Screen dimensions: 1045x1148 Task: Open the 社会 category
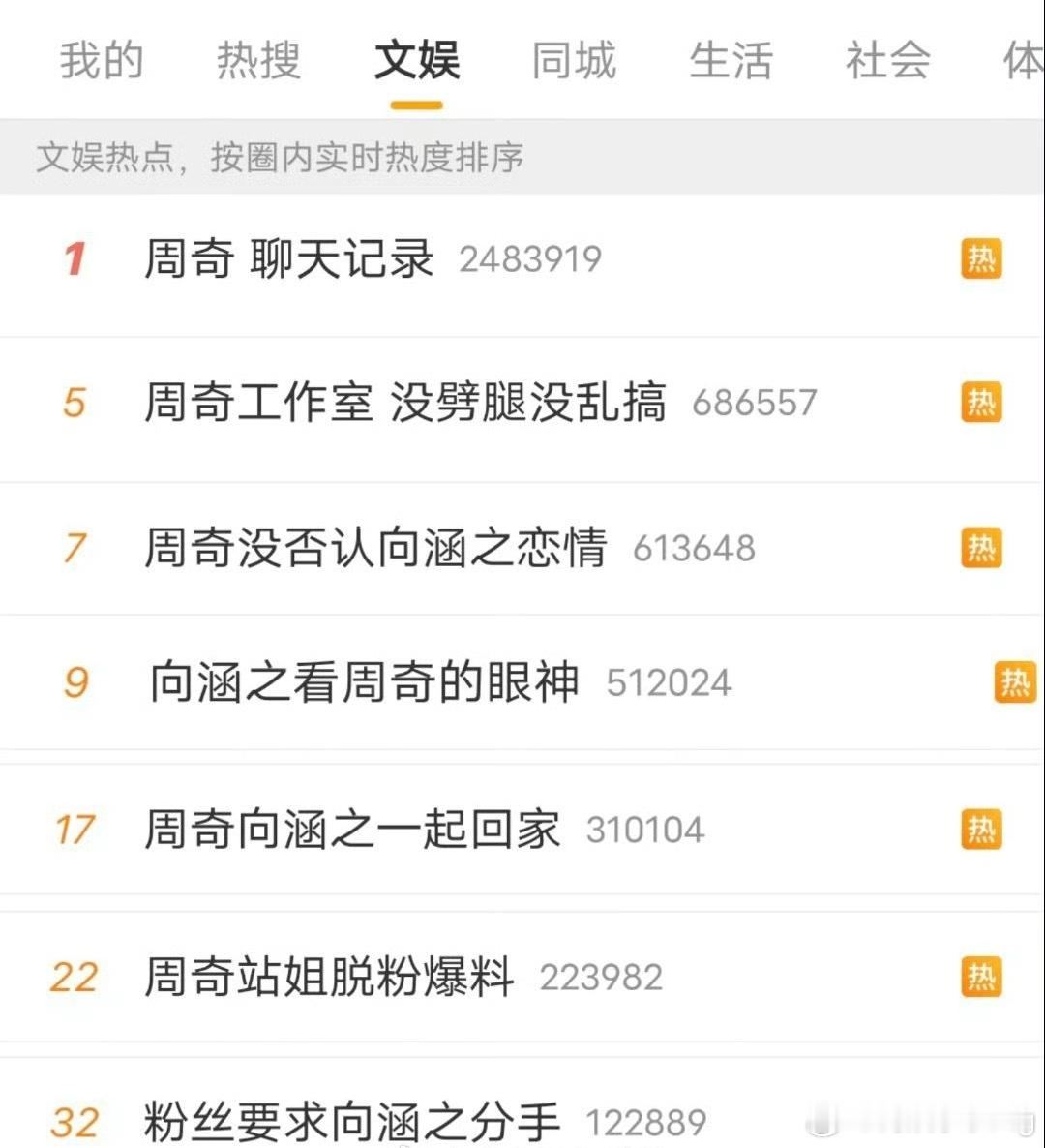(888, 60)
